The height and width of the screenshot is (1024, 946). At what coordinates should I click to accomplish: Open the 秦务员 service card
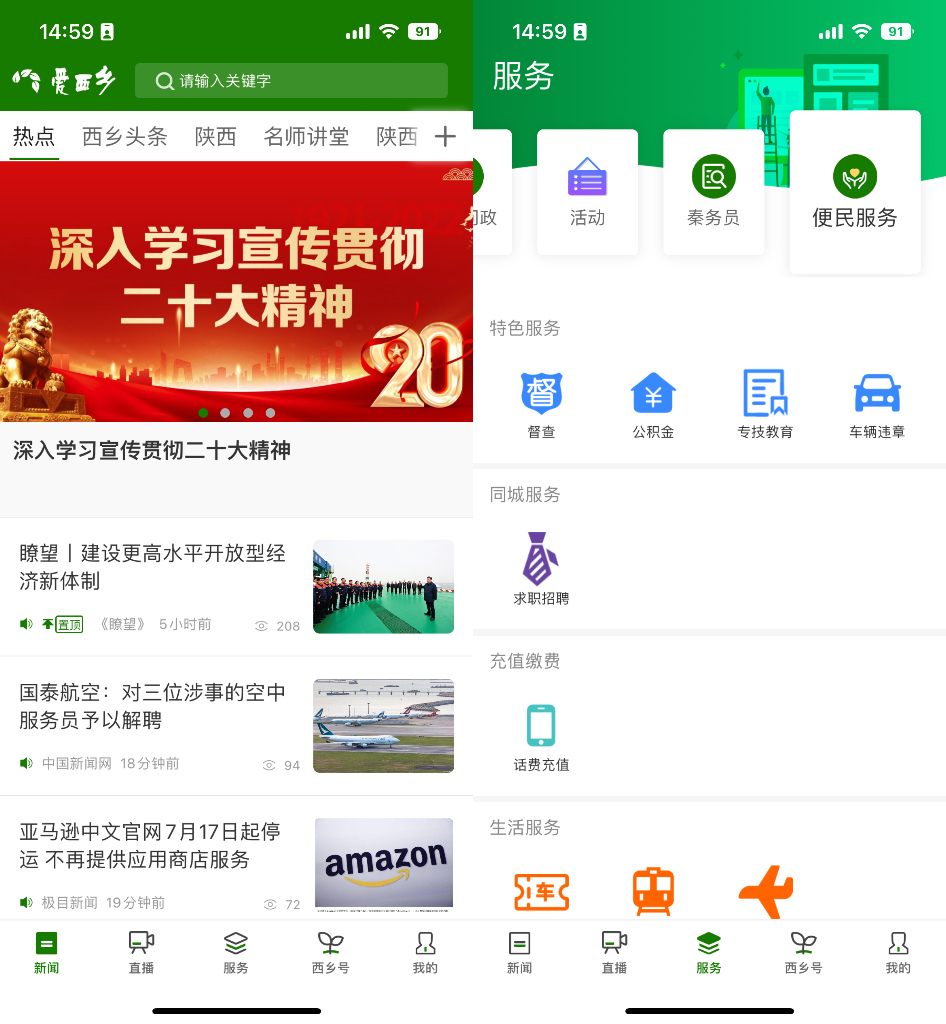713,192
